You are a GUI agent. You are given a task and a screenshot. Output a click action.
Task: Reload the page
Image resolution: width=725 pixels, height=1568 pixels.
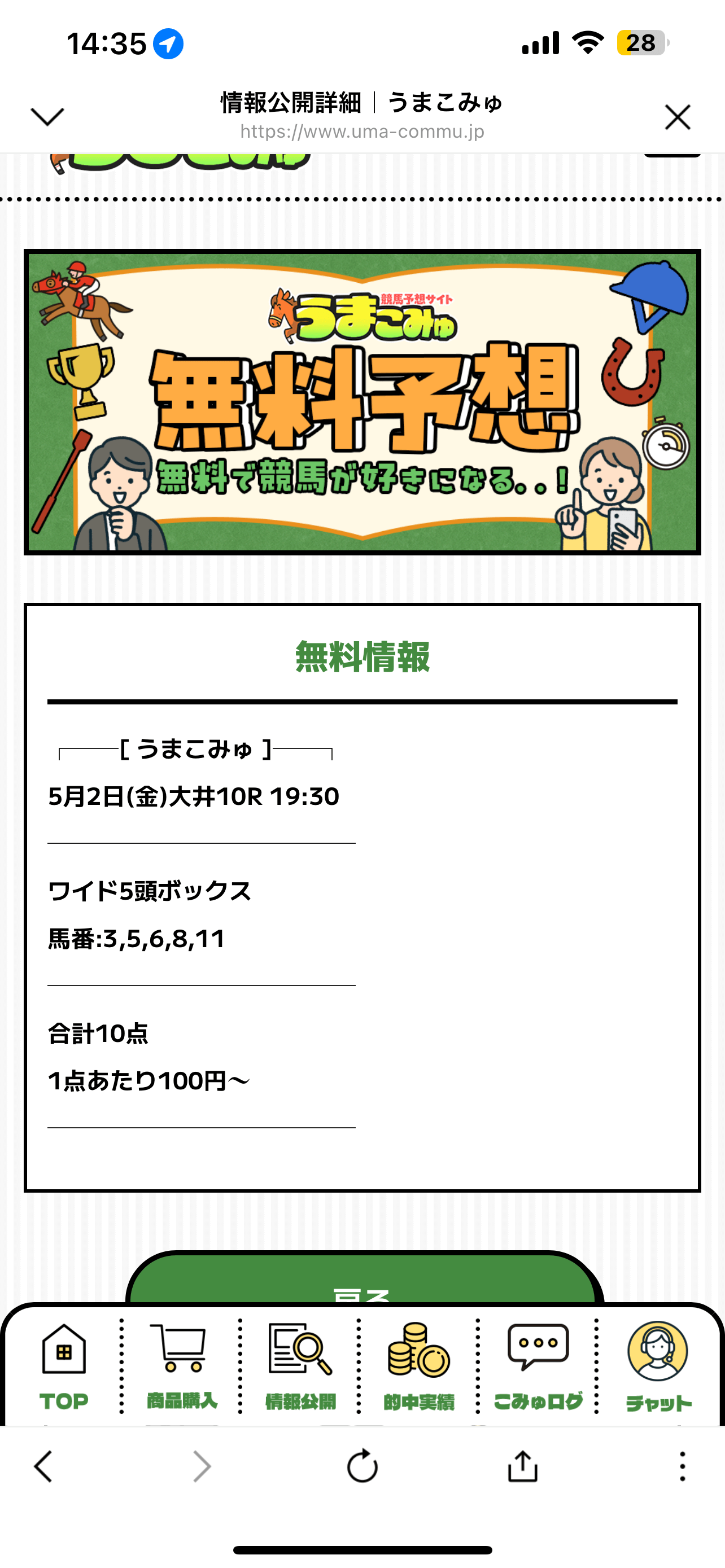pyautogui.click(x=362, y=1466)
